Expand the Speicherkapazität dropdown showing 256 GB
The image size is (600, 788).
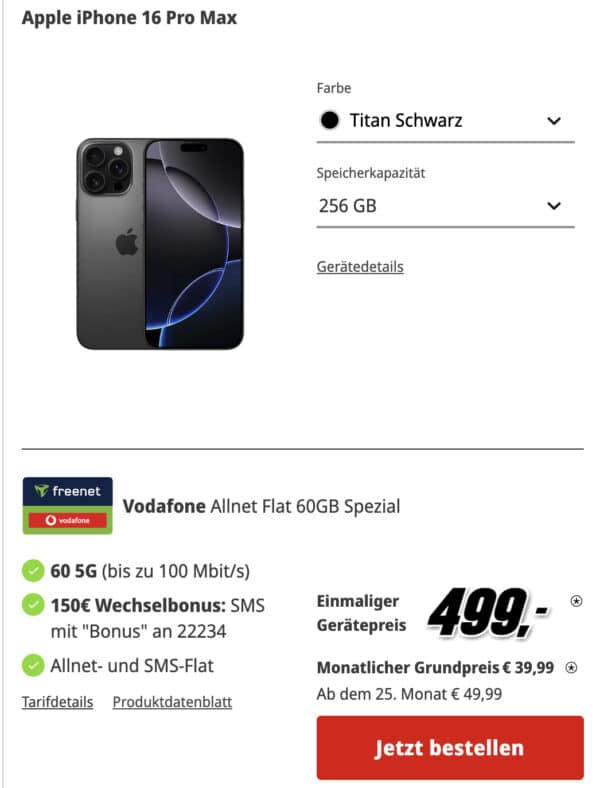tap(445, 206)
